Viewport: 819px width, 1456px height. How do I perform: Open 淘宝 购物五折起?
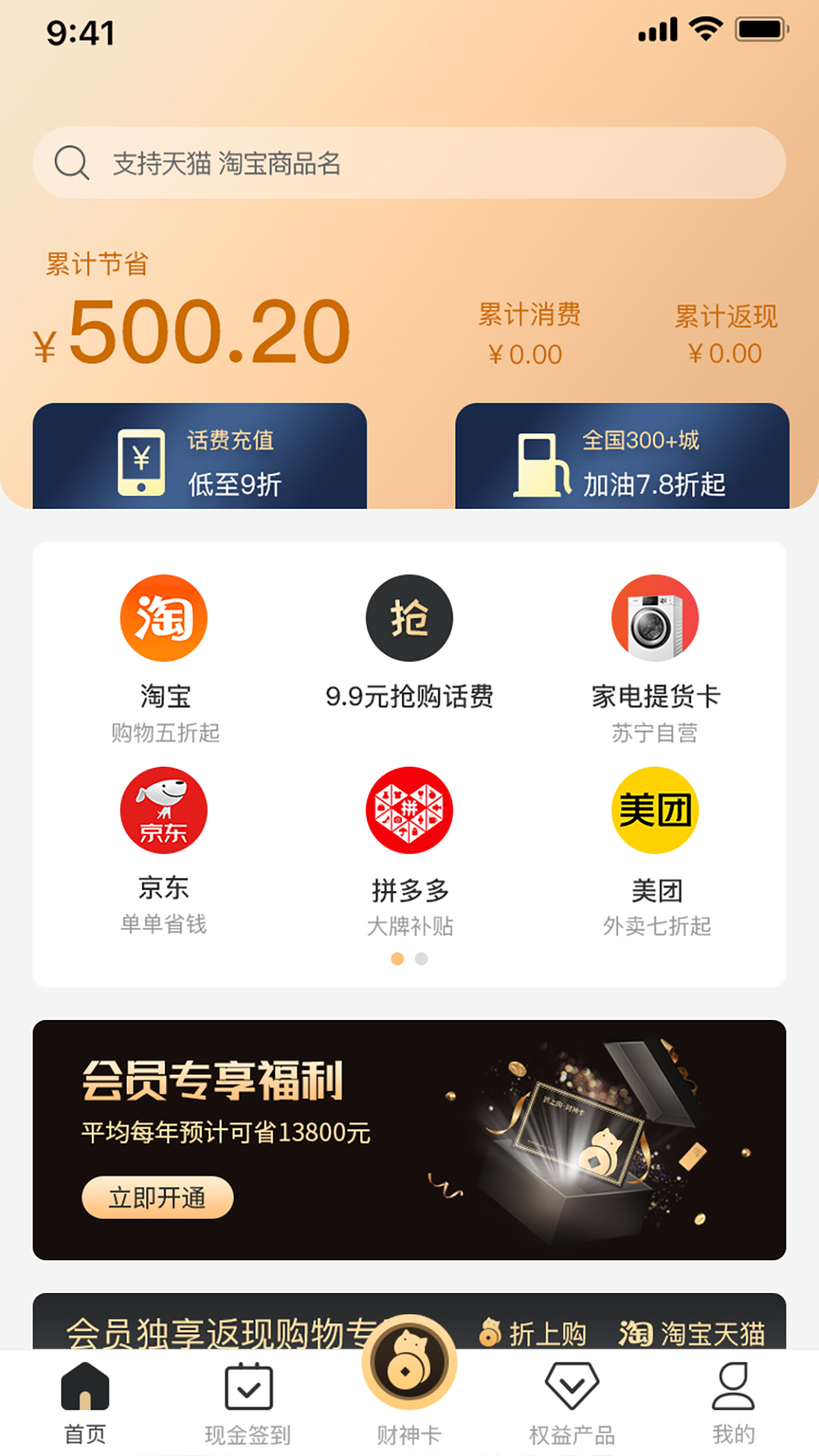(164, 657)
